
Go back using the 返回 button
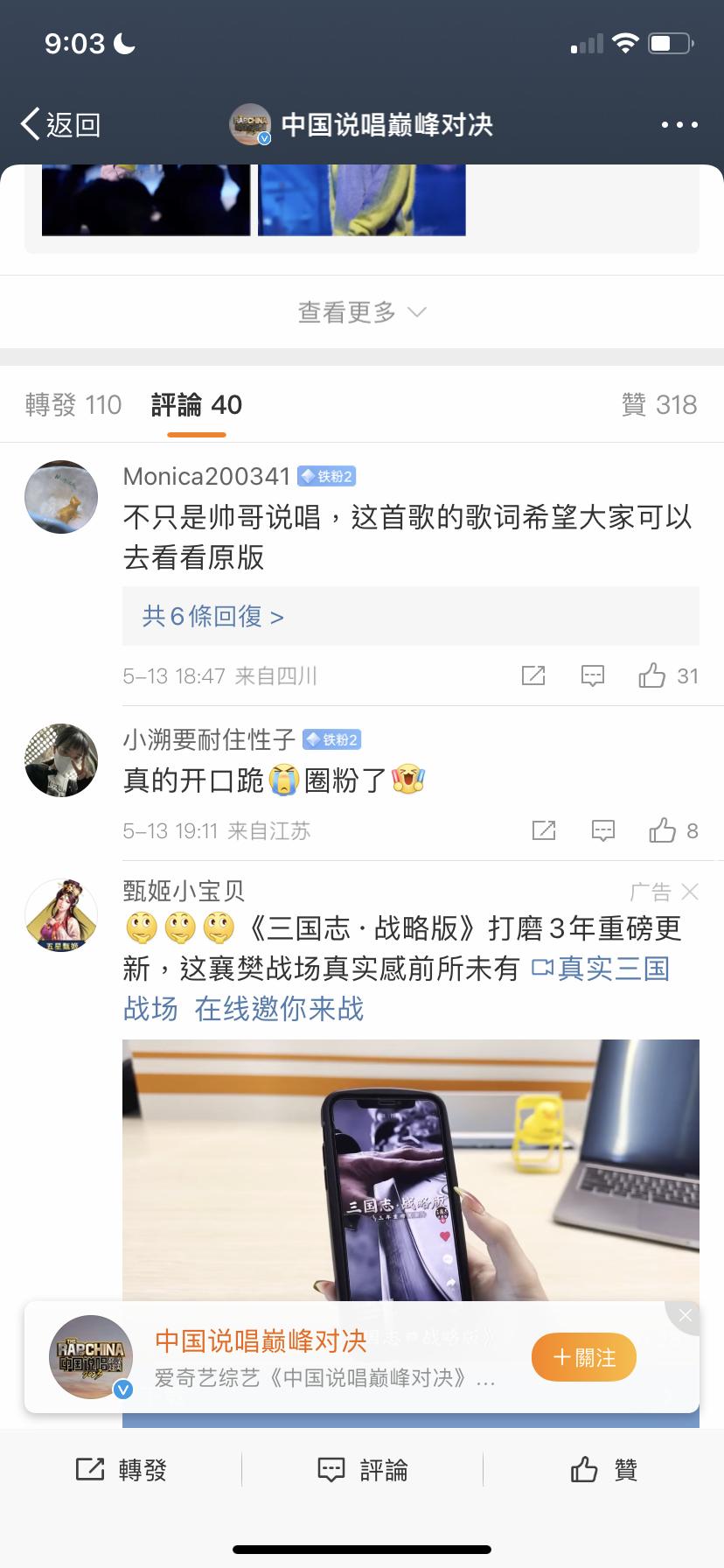pos(59,125)
